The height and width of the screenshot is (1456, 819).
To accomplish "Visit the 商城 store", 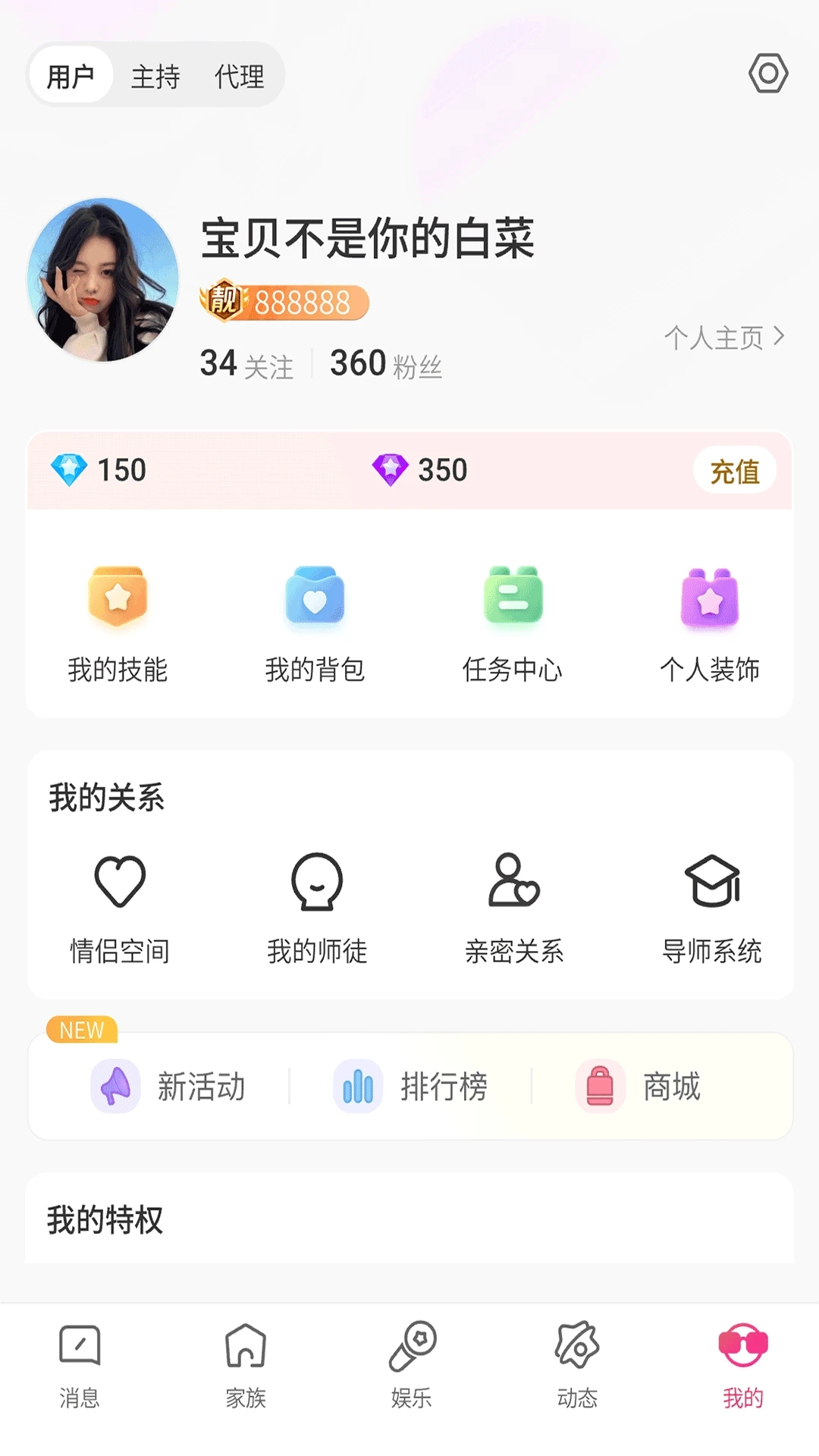I will (639, 1086).
